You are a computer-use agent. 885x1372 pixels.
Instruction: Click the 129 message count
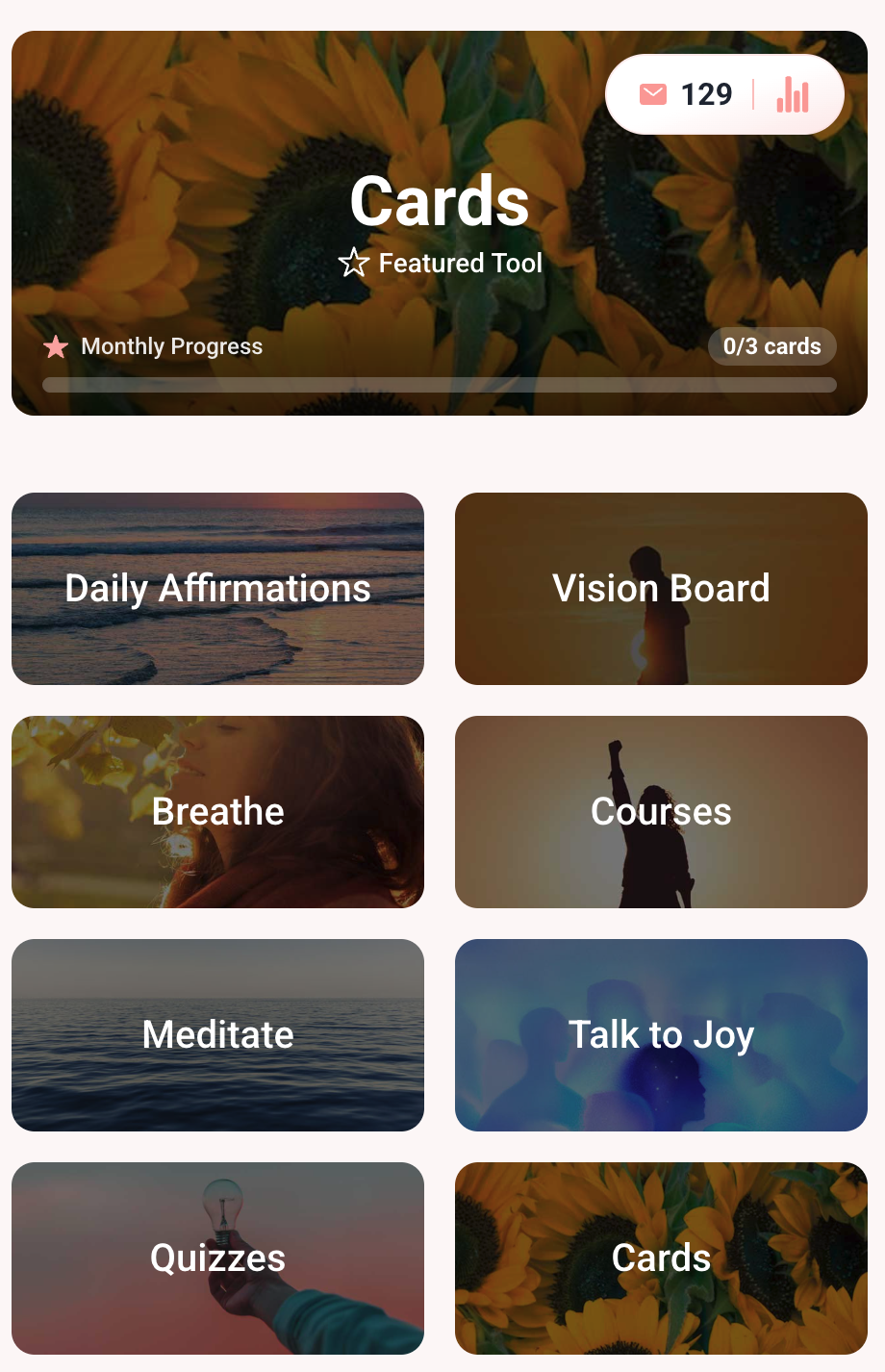pyautogui.click(x=708, y=93)
